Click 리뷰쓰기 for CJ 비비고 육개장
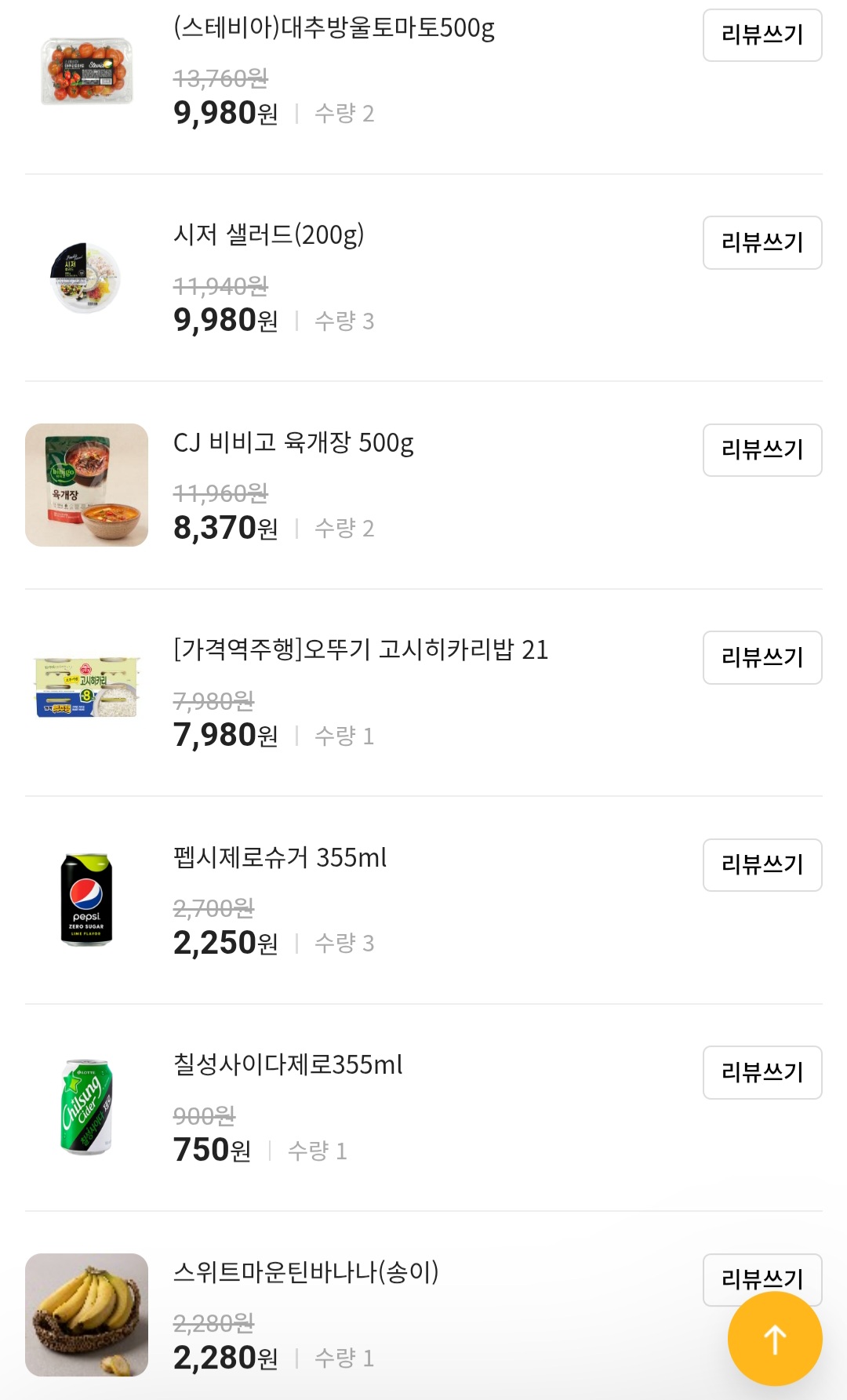 [762, 450]
